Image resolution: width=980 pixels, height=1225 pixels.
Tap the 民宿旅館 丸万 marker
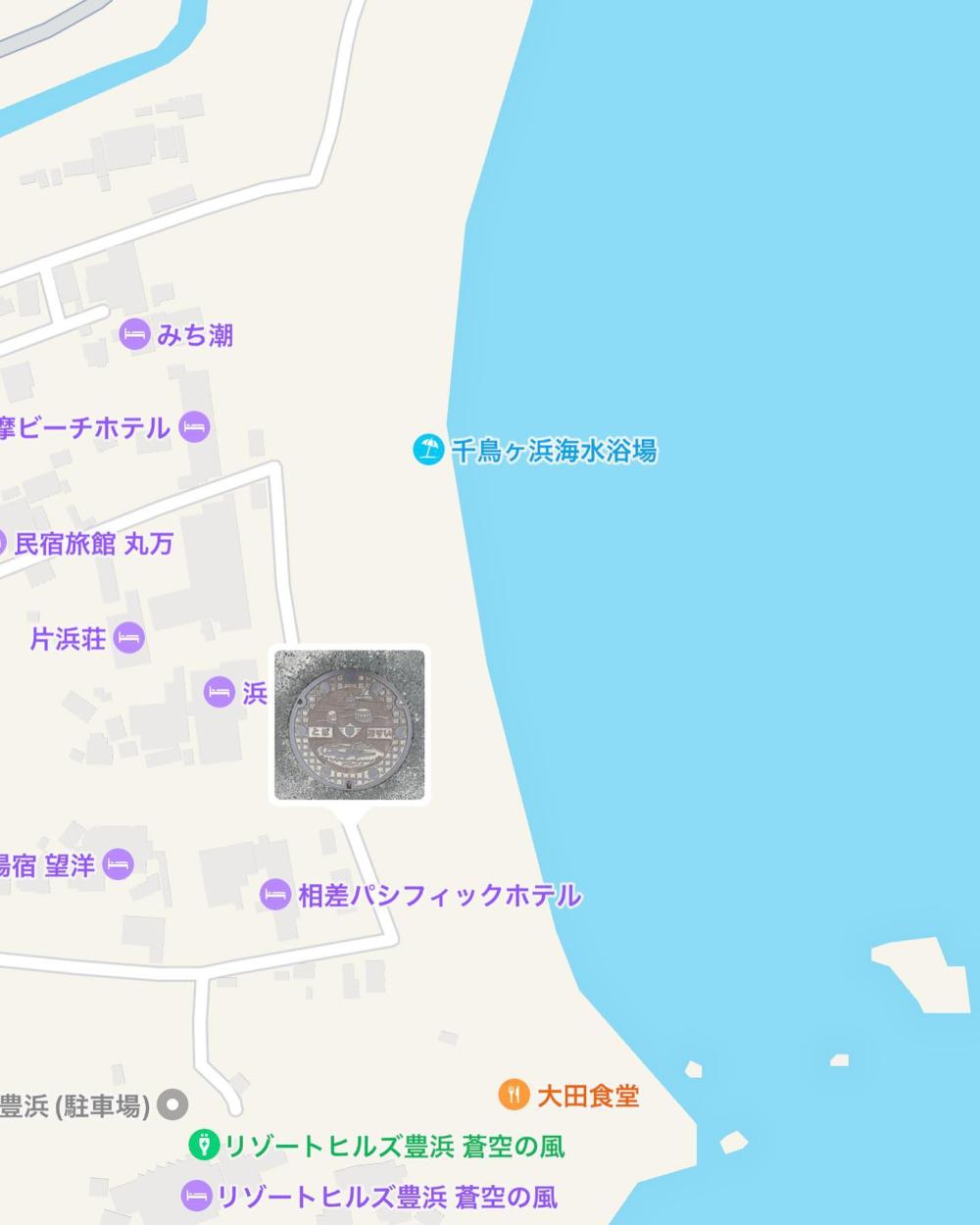pos(3,543)
